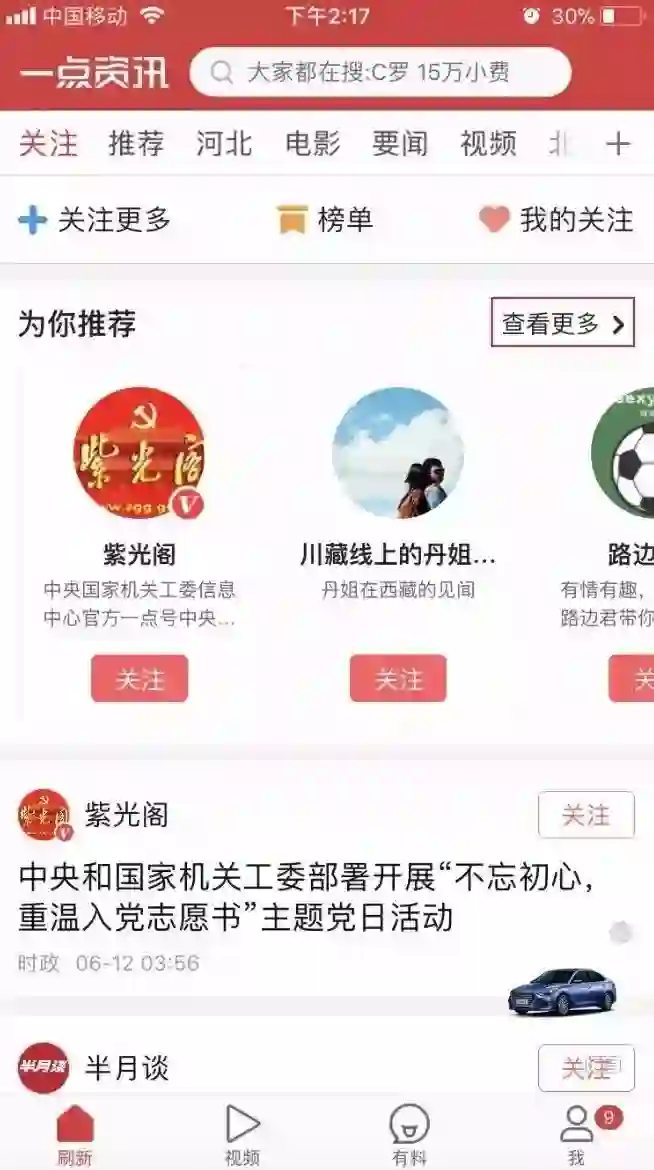Follow 紫光阁 from the article feed
Screen dimensions: 654x1170
tap(586, 815)
